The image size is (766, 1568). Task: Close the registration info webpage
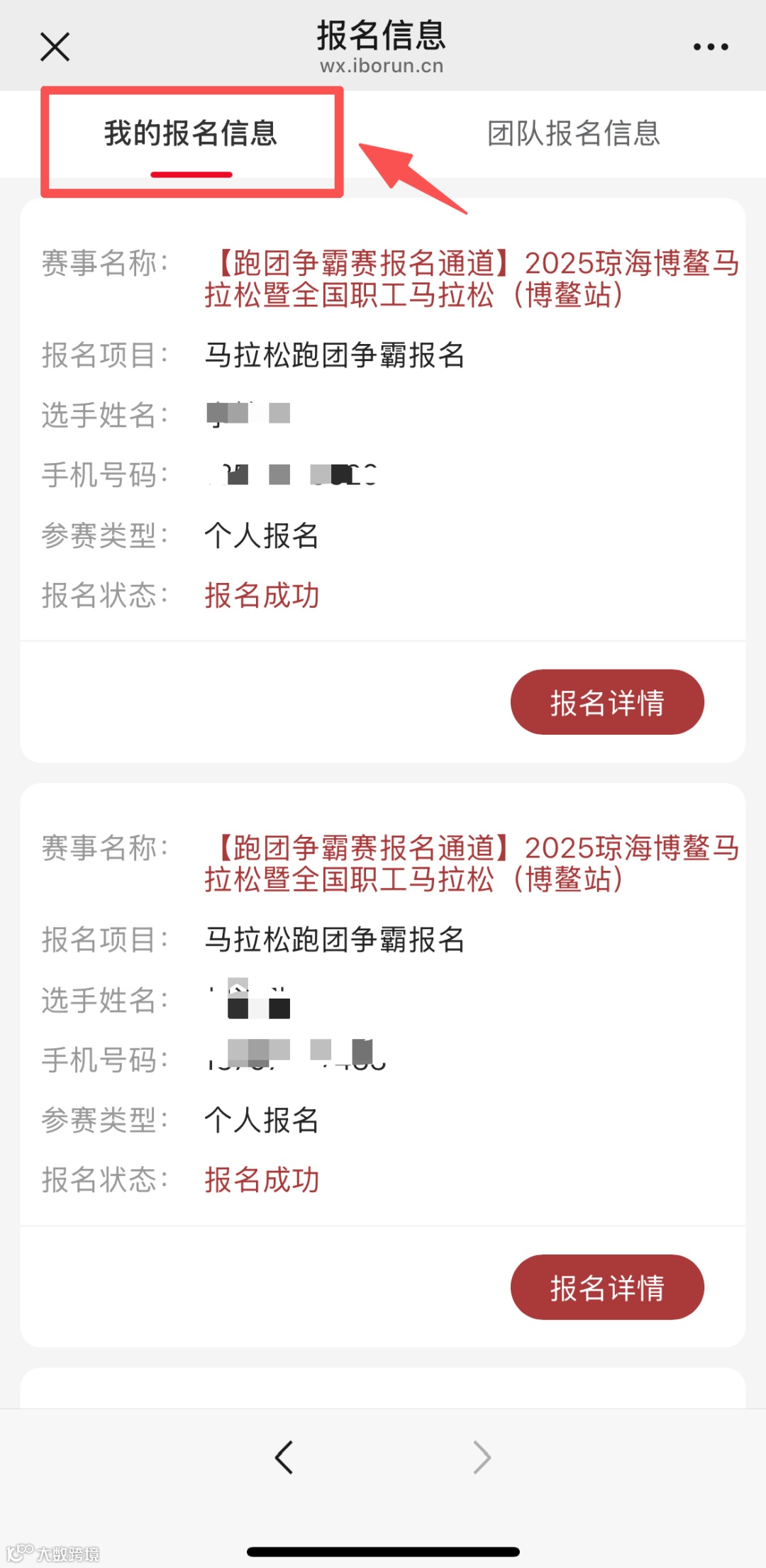[55, 47]
